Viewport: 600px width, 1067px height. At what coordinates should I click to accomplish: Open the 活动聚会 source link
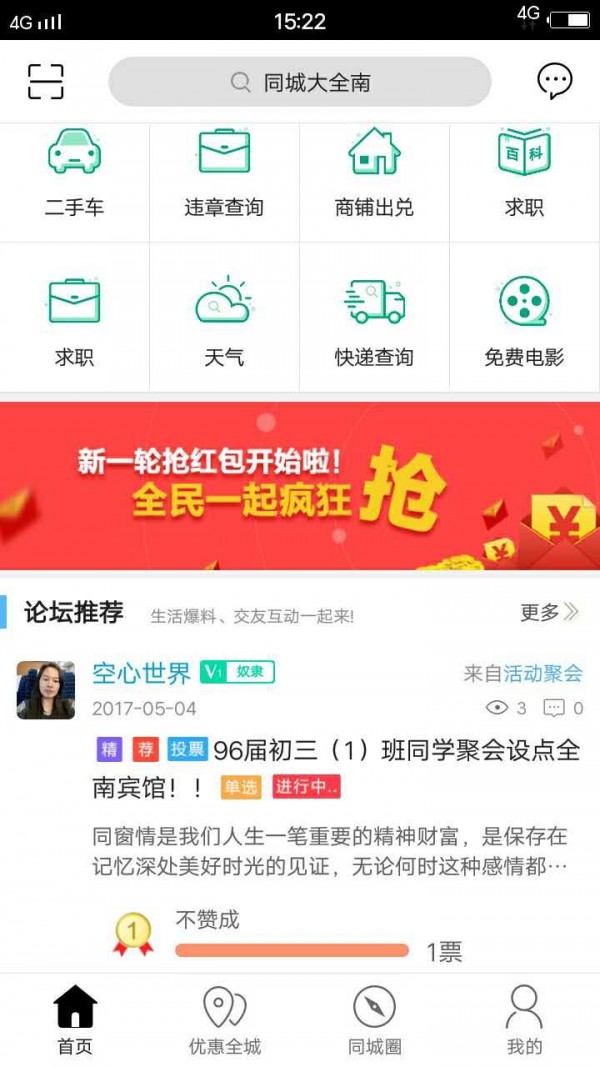click(x=542, y=674)
